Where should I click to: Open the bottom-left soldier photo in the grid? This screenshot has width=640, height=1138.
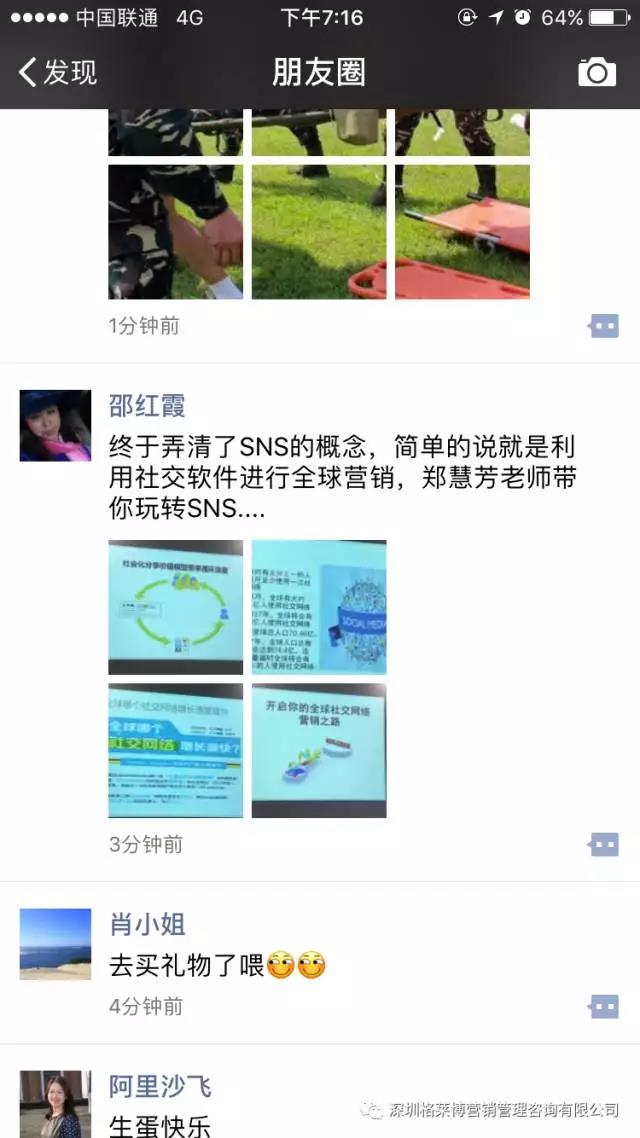coord(176,232)
